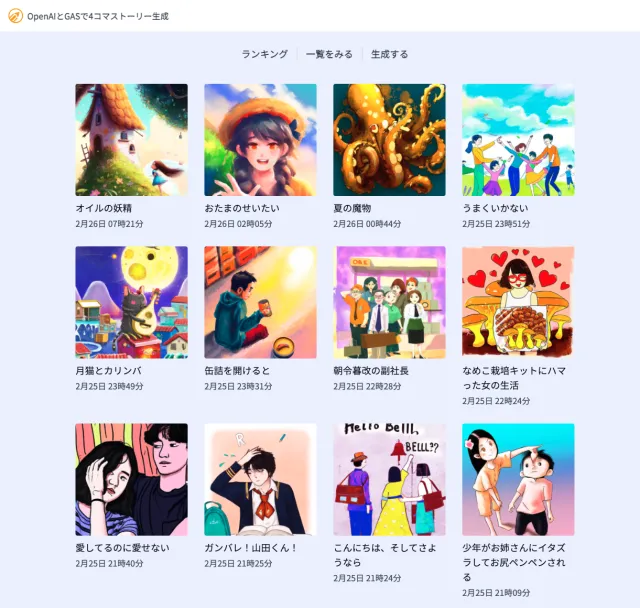The height and width of the screenshot is (608, 640).
Task: View the 夏の魔物 story
Action: (x=389, y=140)
